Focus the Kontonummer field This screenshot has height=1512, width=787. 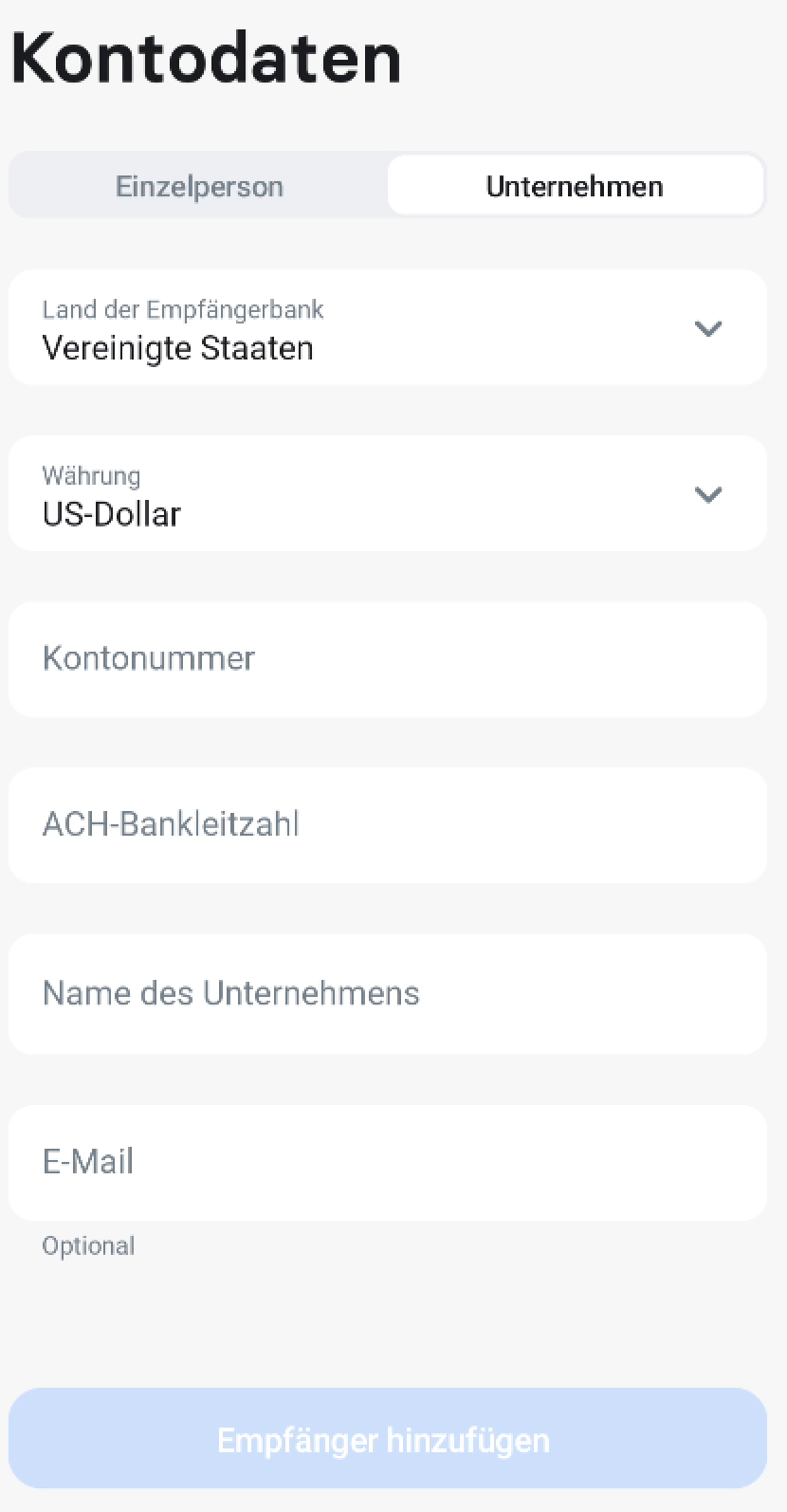click(x=387, y=659)
